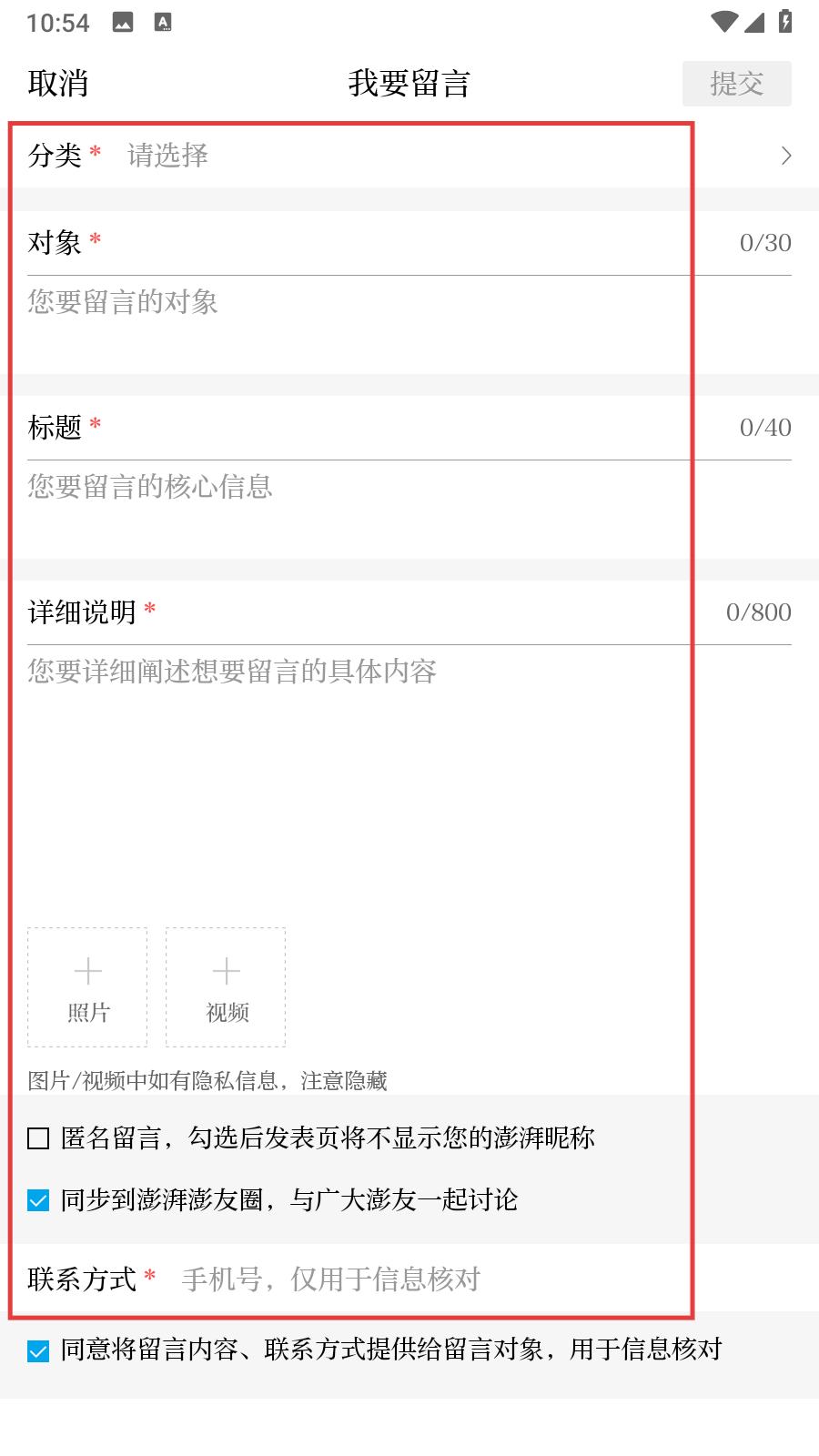Uncheck 同意将留言内容 consent checkbox
819x1456 pixels.
click(x=38, y=1350)
